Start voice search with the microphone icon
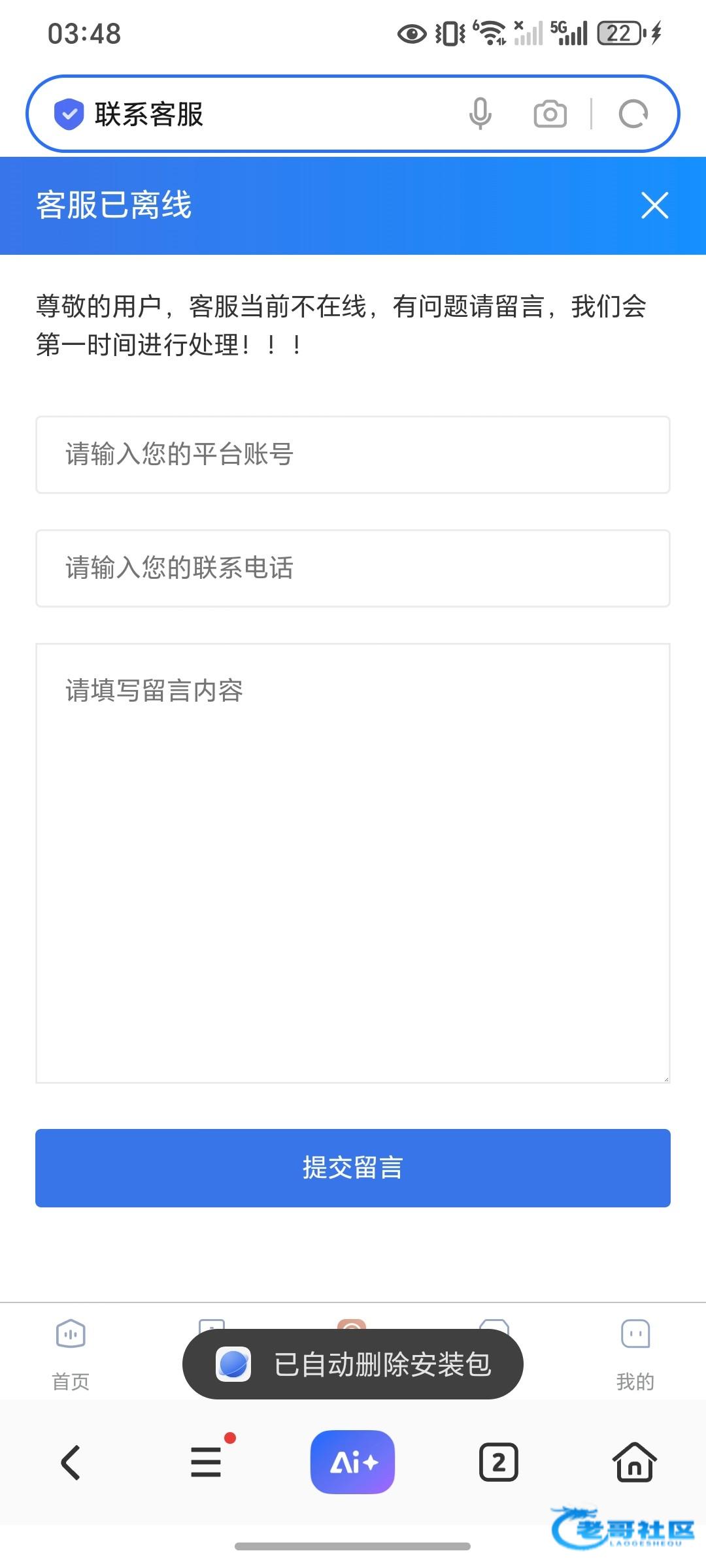The image size is (706, 1568). point(480,114)
